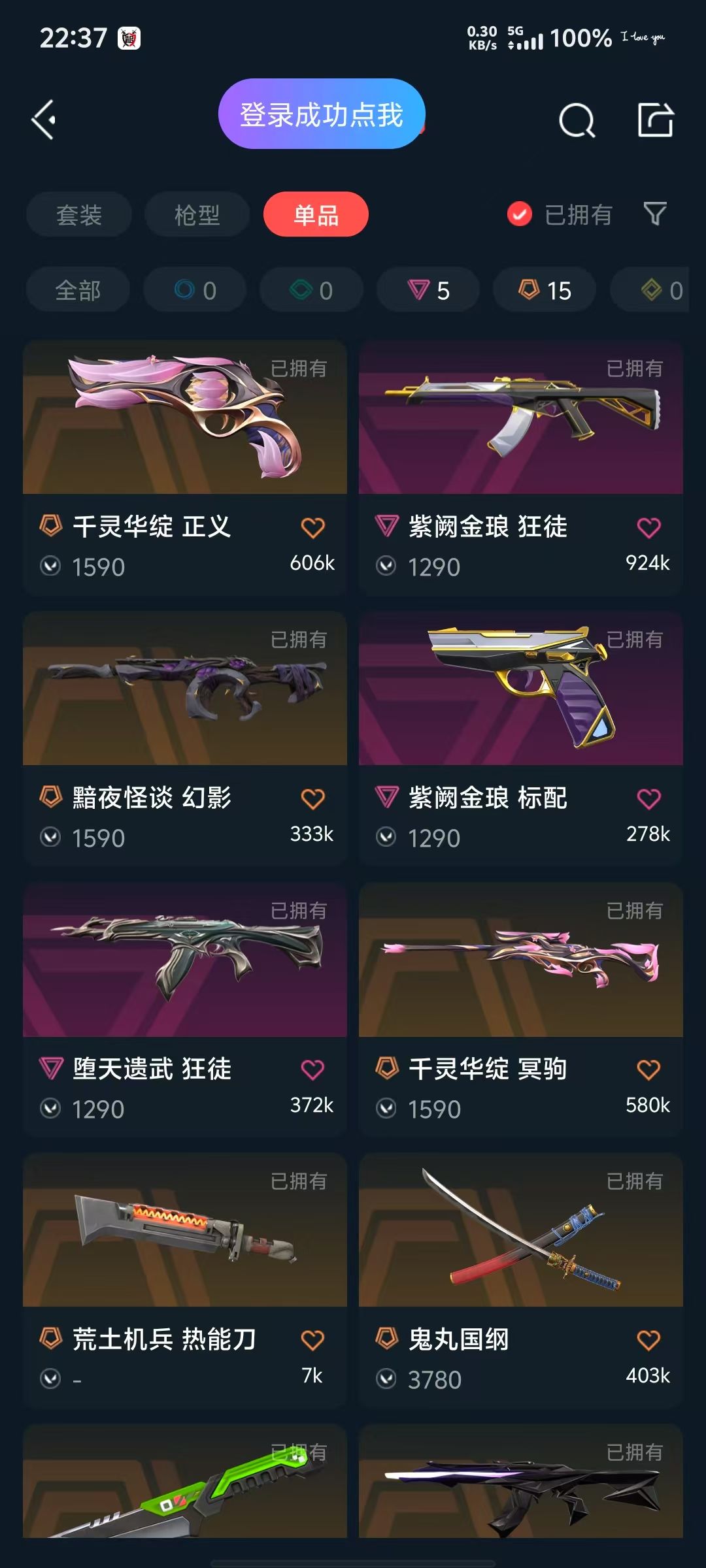Tap the 登录成功点我 button
This screenshot has height=1568, width=706.
[322, 114]
